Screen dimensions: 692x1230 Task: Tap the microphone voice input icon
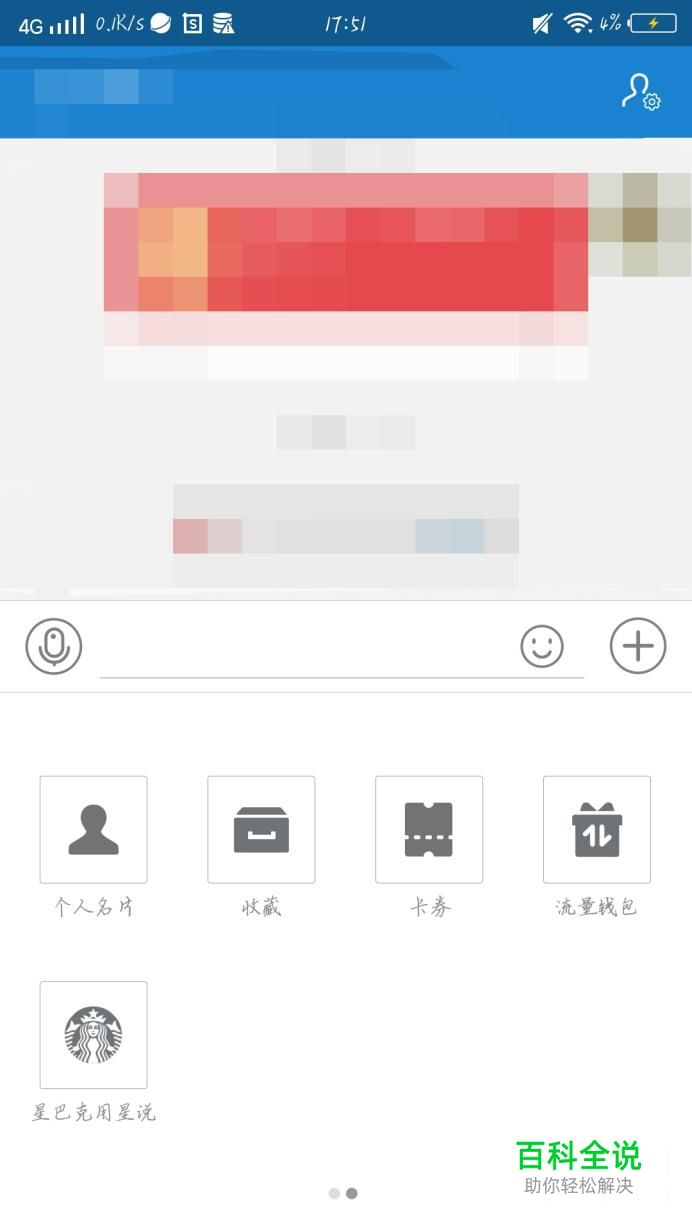[x=54, y=646]
